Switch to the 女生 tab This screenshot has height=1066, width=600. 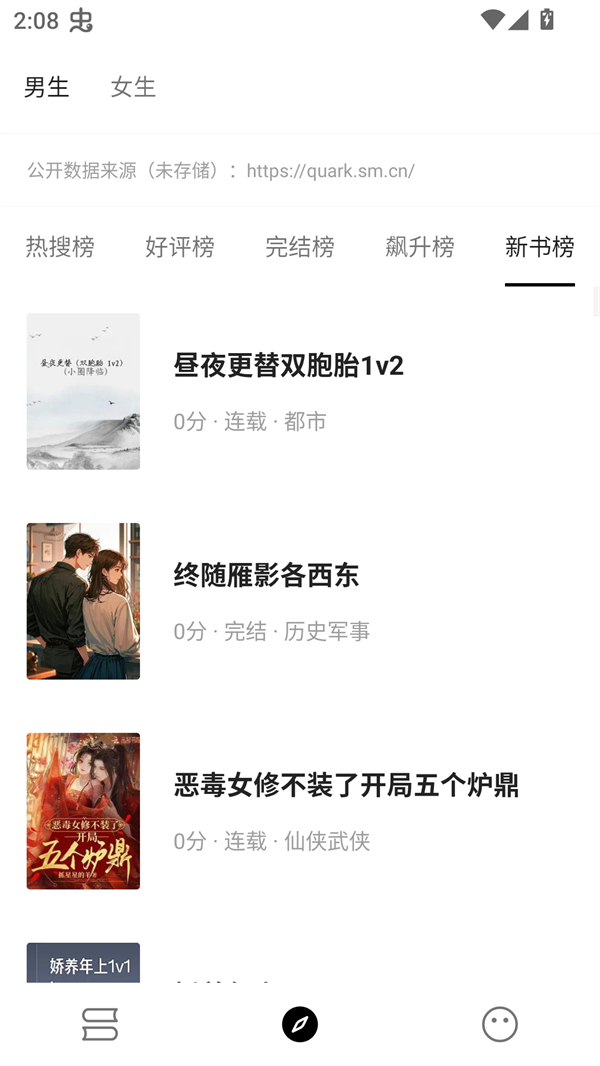133,87
